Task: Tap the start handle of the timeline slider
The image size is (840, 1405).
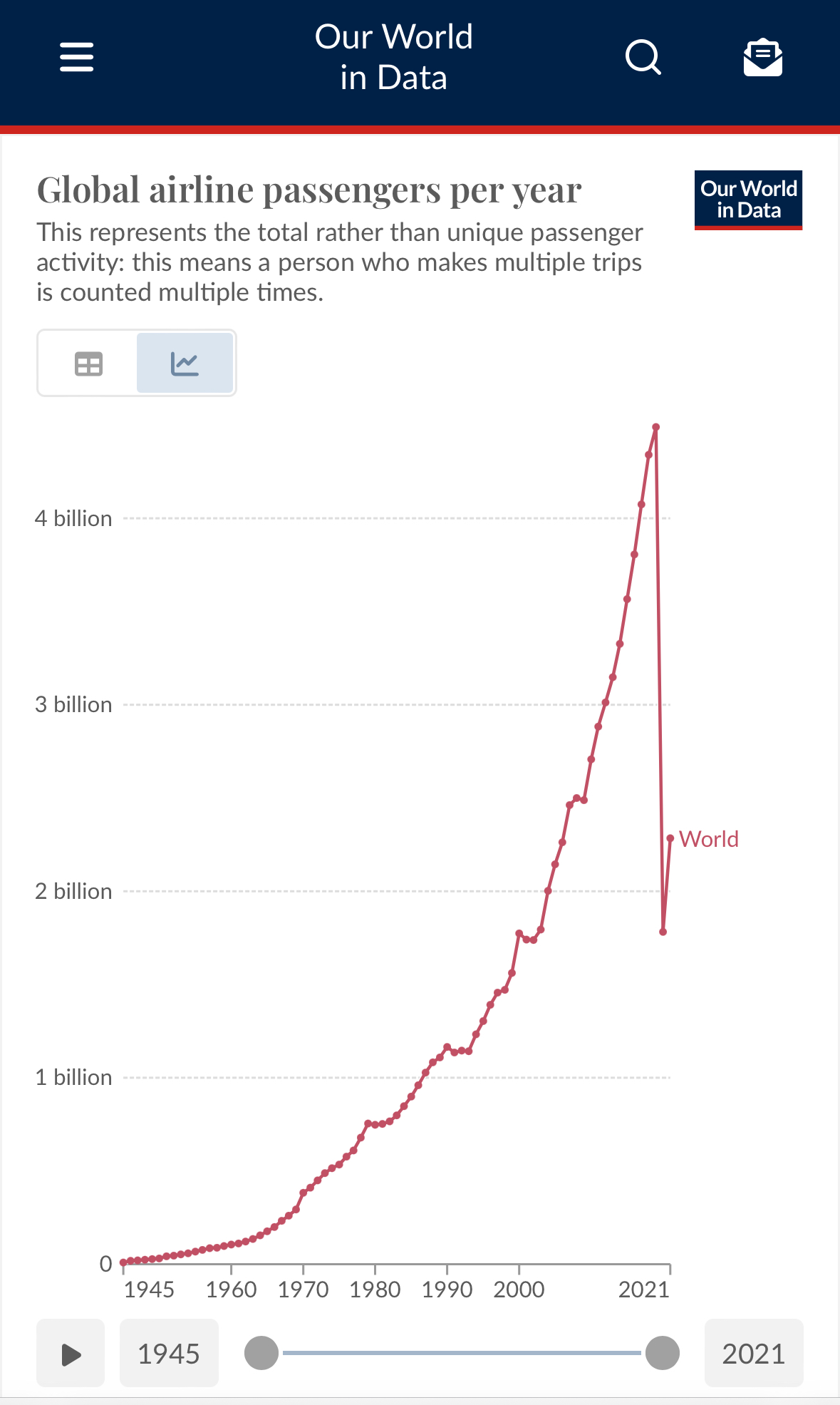Action: pyautogui.click(x=261, y=1353)
